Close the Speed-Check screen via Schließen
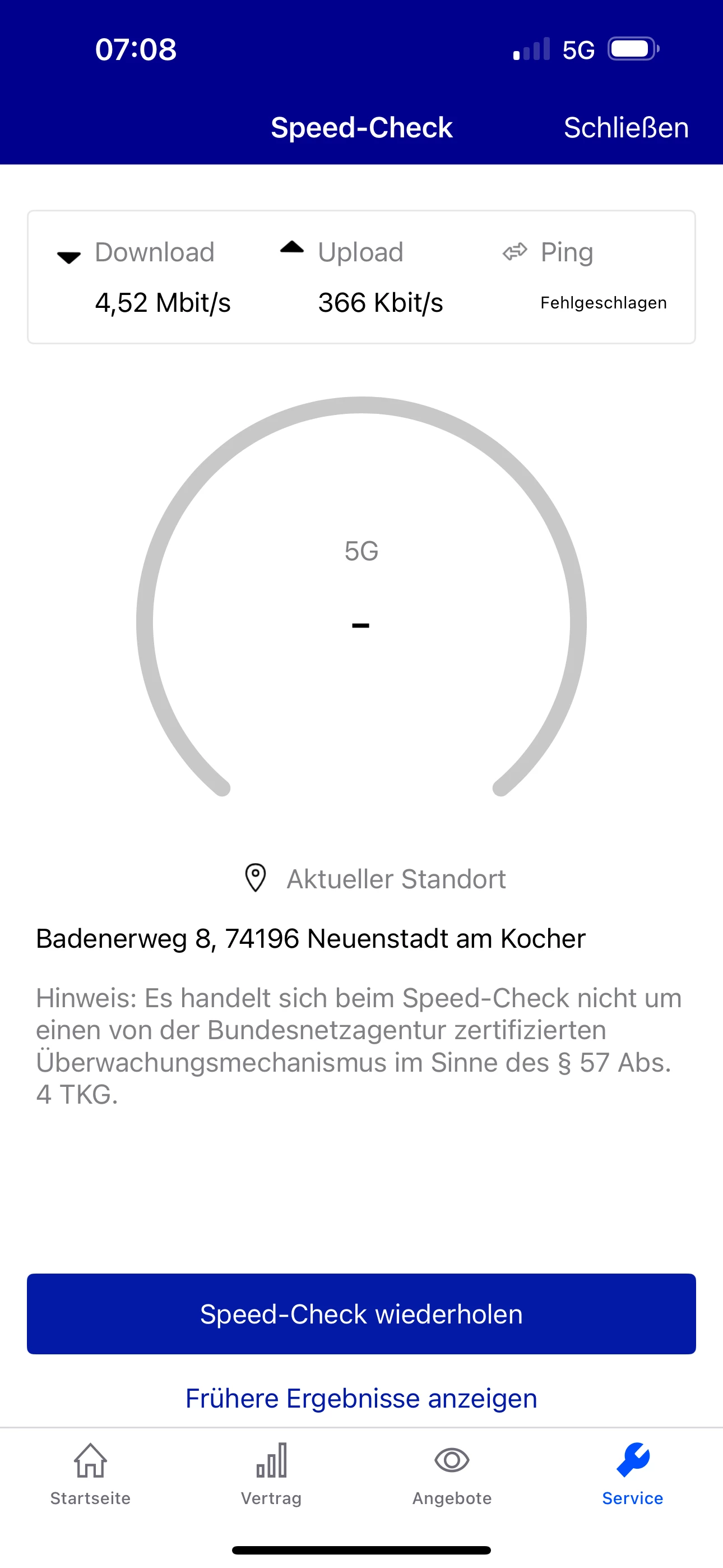Screen dimensions: 723x1568 pyautogui.click(x=625, y=128)
